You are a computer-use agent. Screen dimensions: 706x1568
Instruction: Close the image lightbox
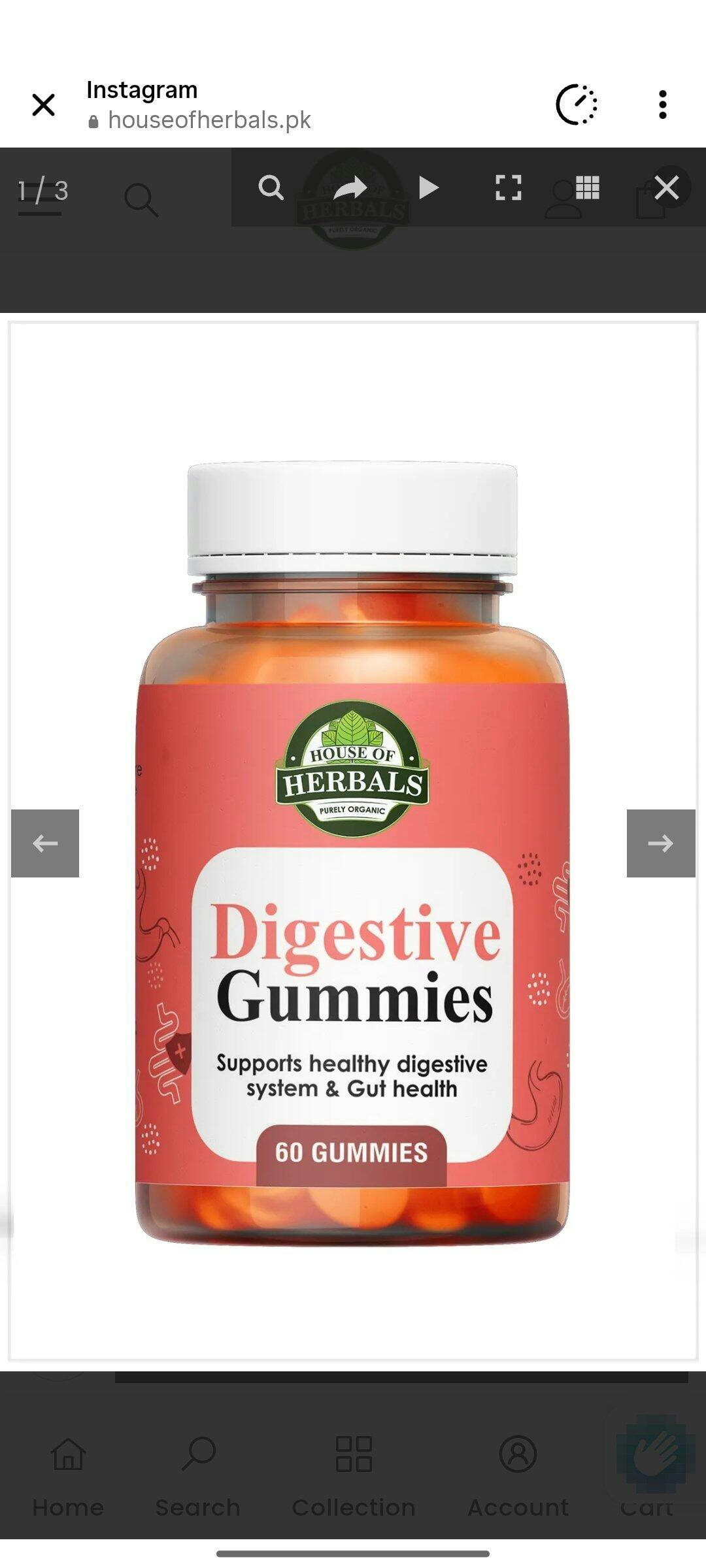point(666,188)
